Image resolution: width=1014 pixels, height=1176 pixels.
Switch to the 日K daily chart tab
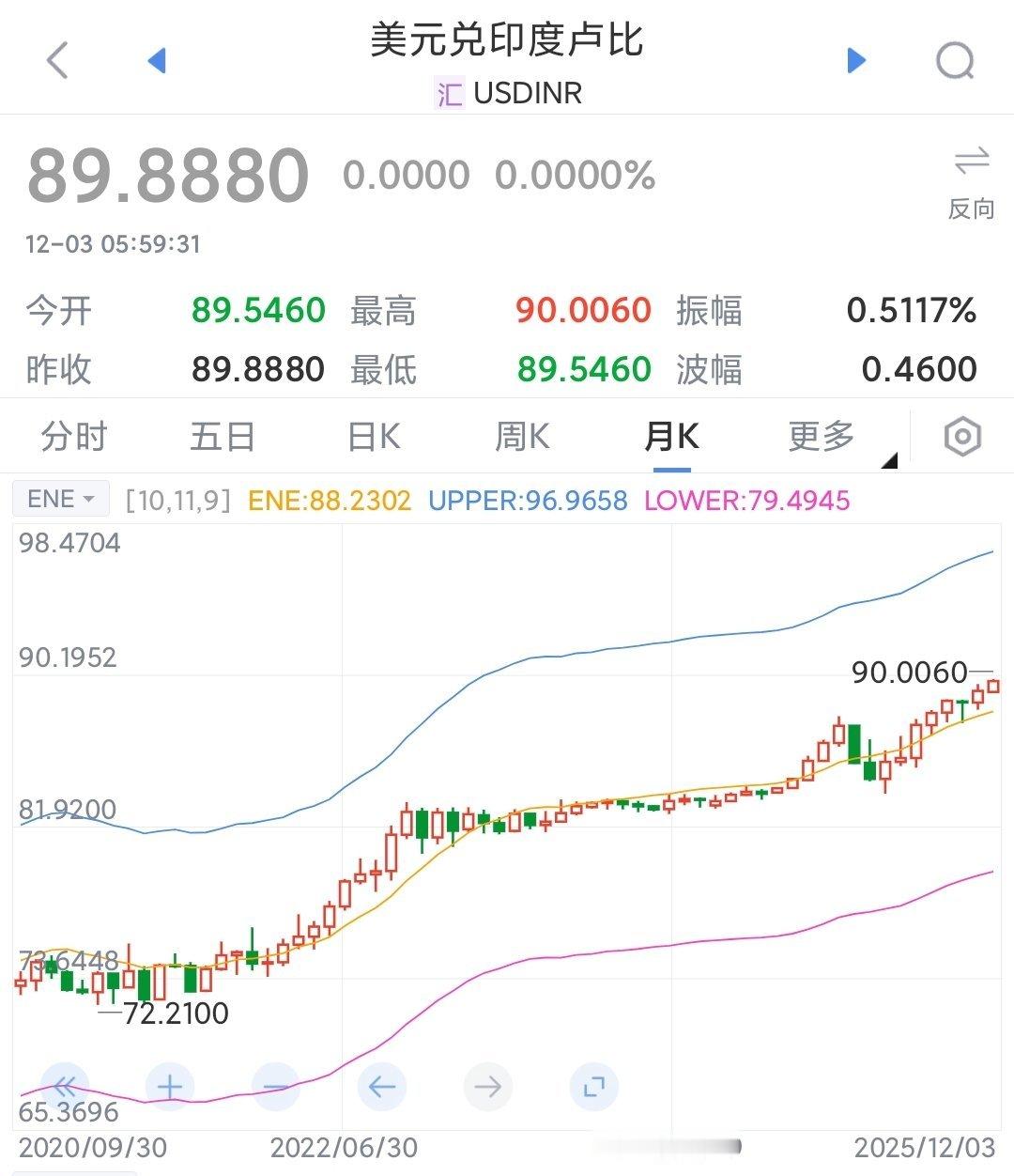click(x=372, y=436)
